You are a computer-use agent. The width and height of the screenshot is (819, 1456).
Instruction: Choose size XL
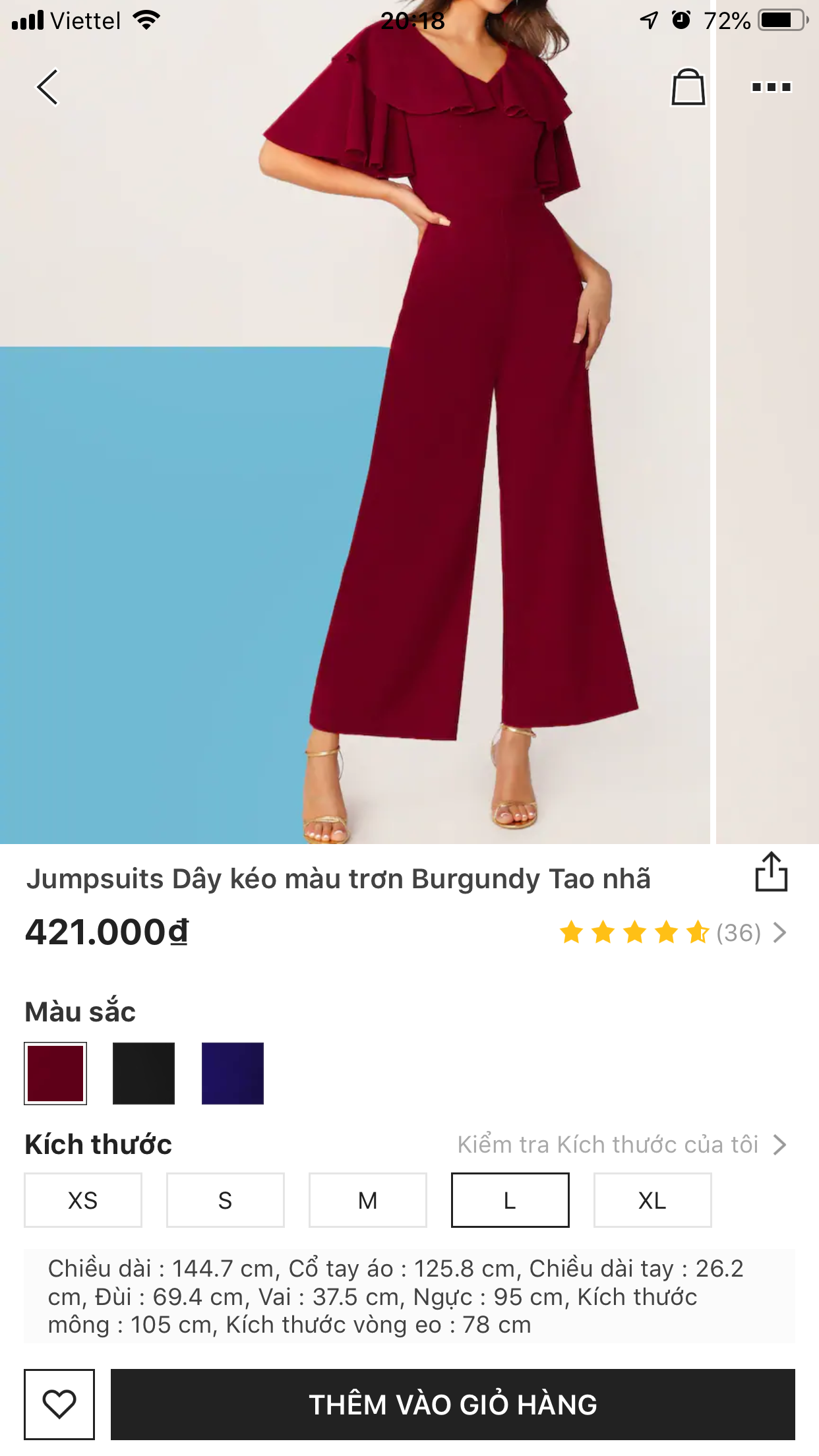pos(652,1200)
